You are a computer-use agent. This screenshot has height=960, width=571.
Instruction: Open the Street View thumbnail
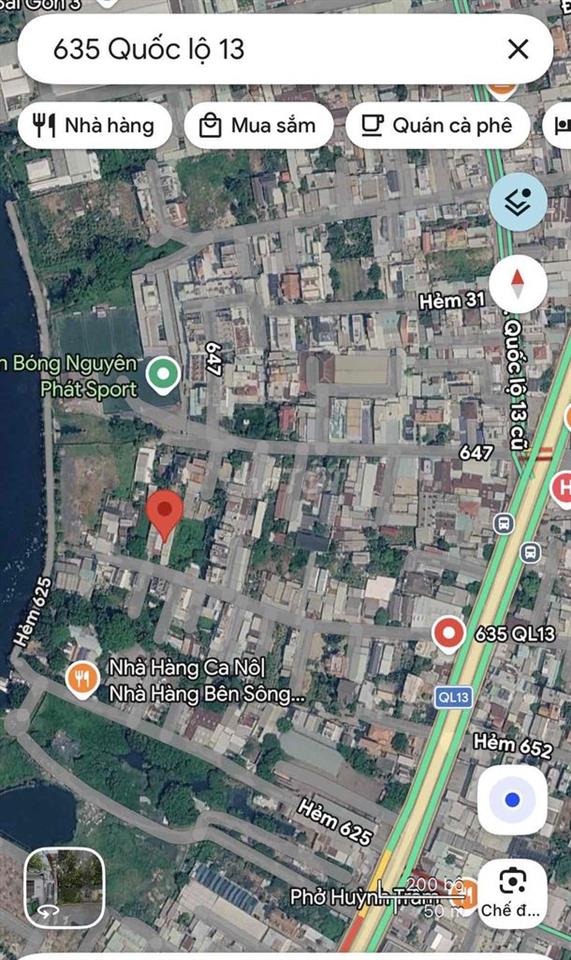click(64, 887)
